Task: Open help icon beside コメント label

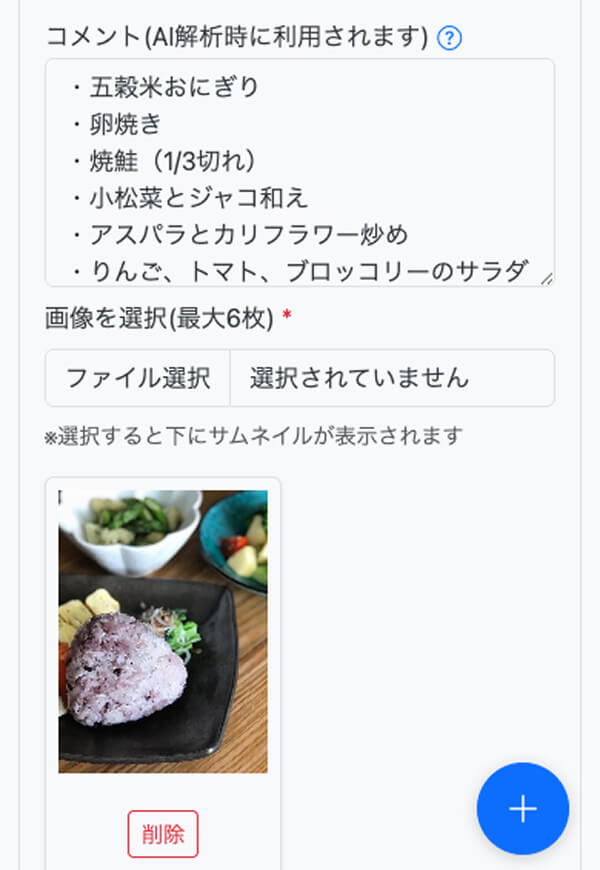Action: 450,39
